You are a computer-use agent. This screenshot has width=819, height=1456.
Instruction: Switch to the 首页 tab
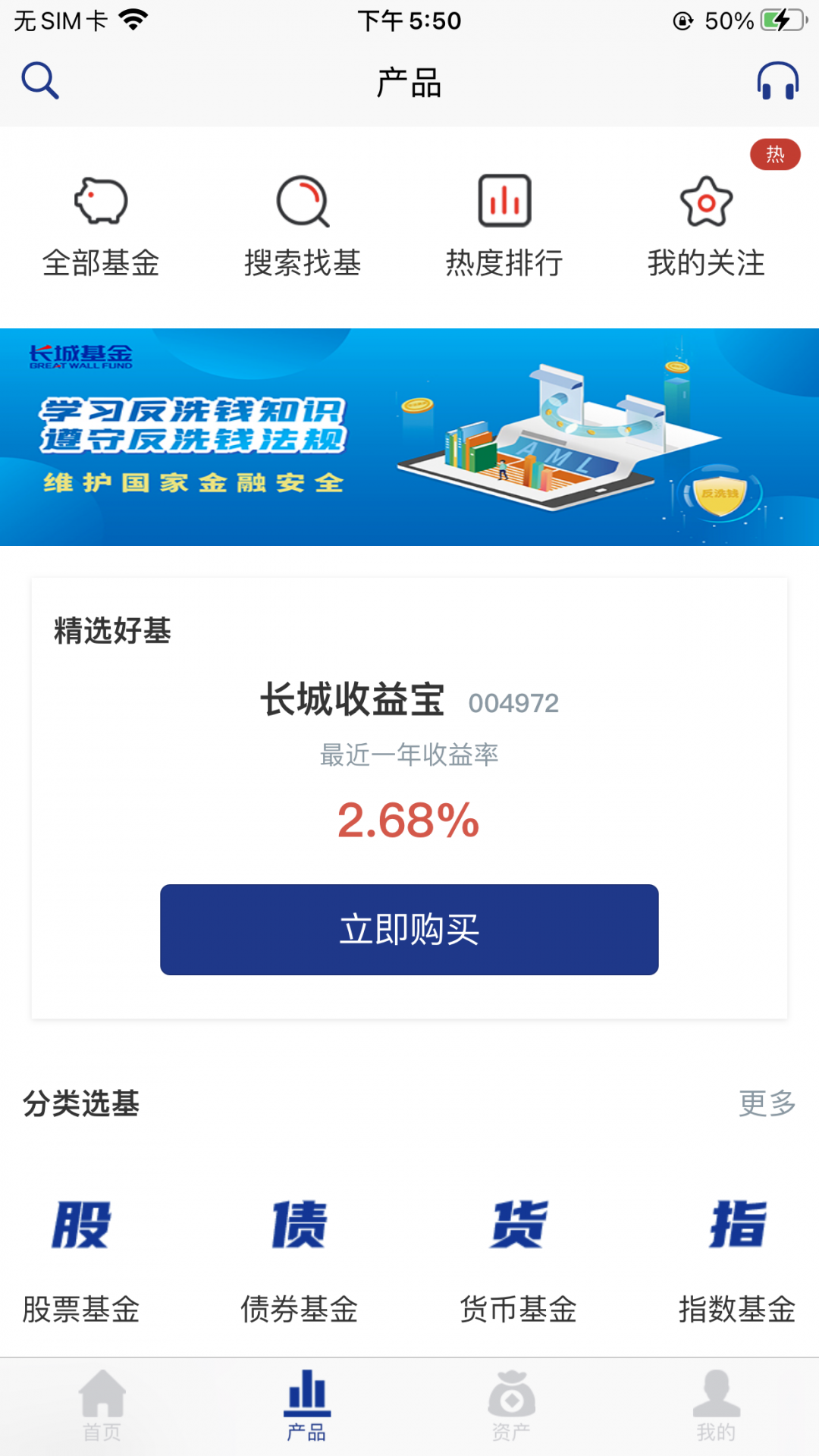click(102, 1407)
